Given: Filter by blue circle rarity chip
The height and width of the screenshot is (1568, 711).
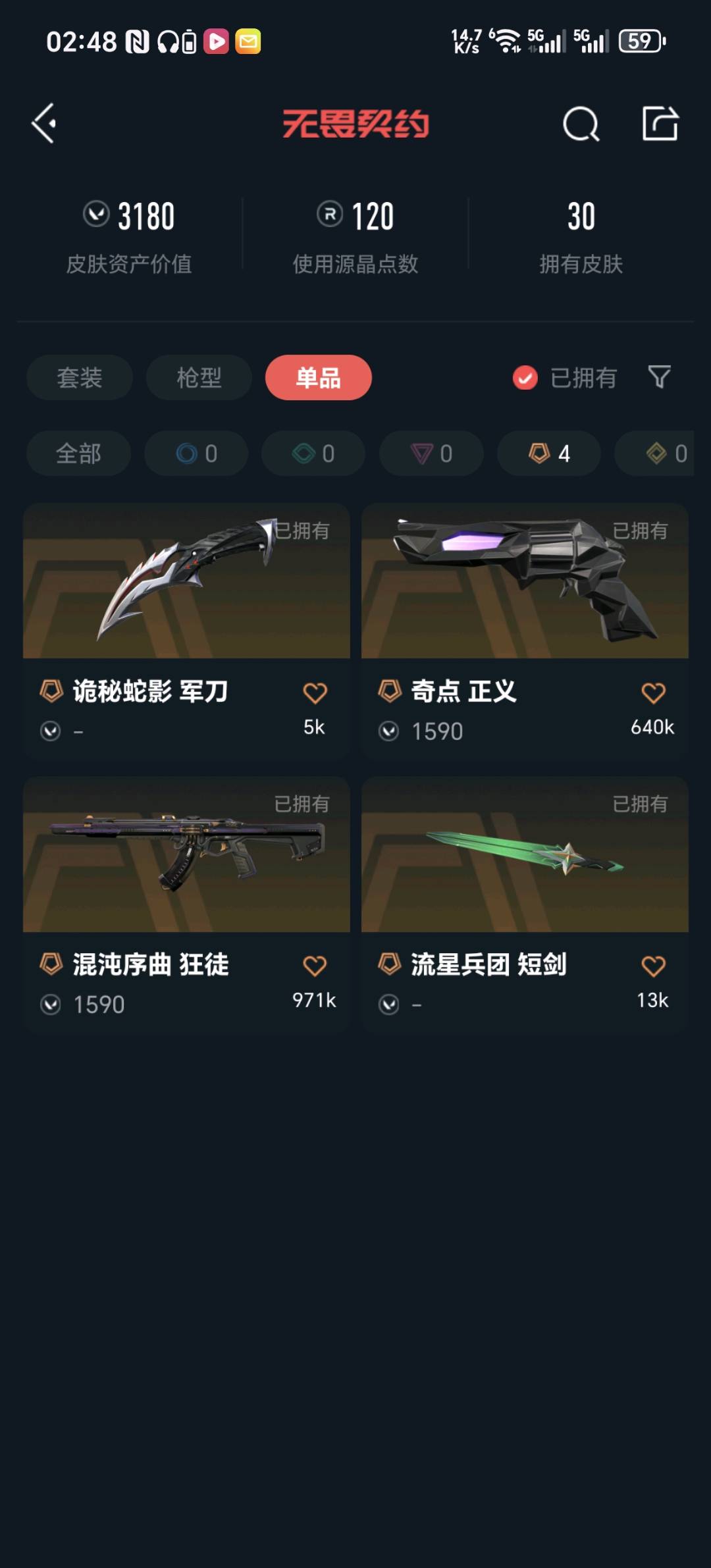Looking at the screenshot, I should pyautogui.click(x=196, y=454).
